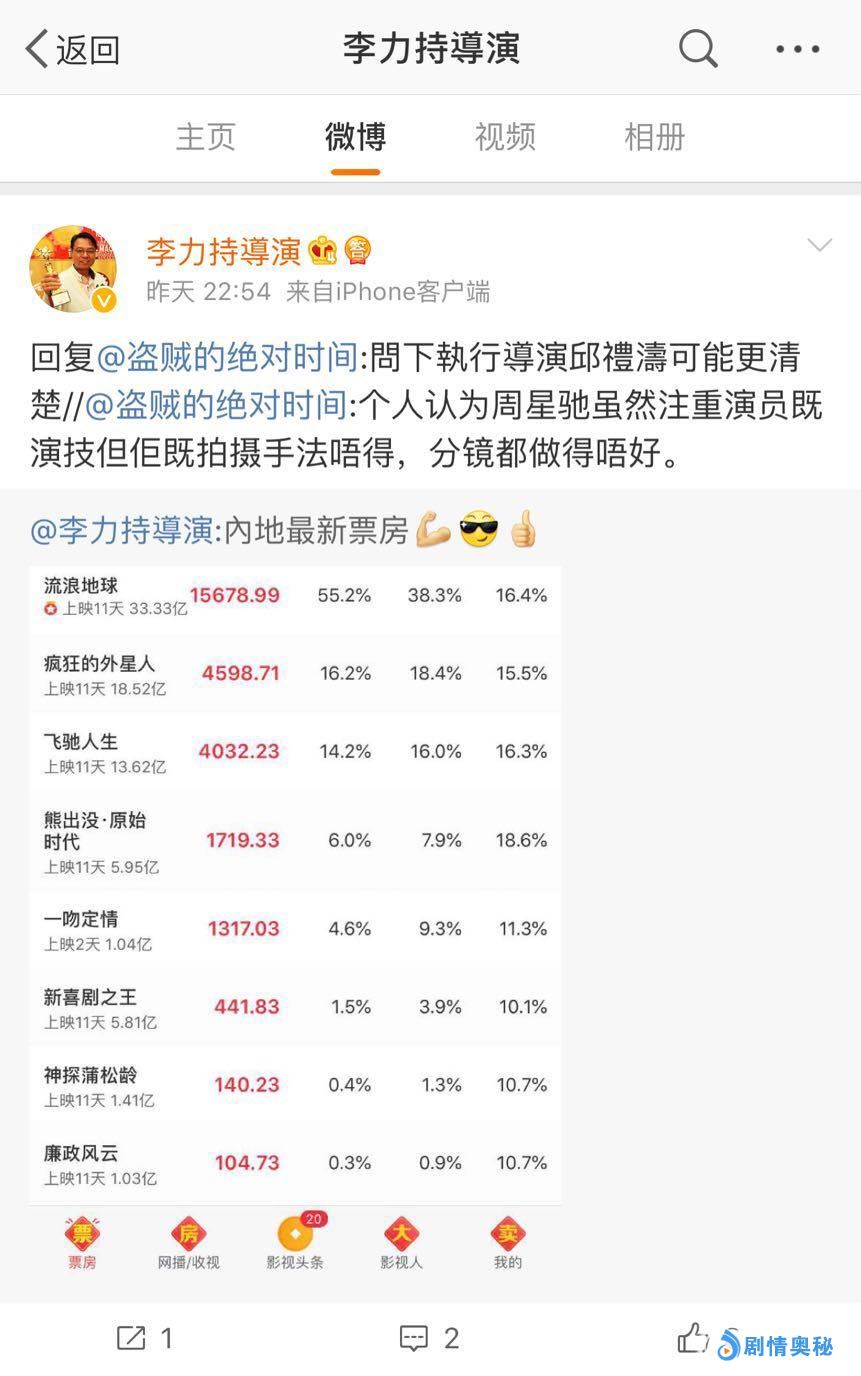Open the 相册 tab
Image resolution: width=861 pixels, height=1376 pixels.
[x=654, y=136]
